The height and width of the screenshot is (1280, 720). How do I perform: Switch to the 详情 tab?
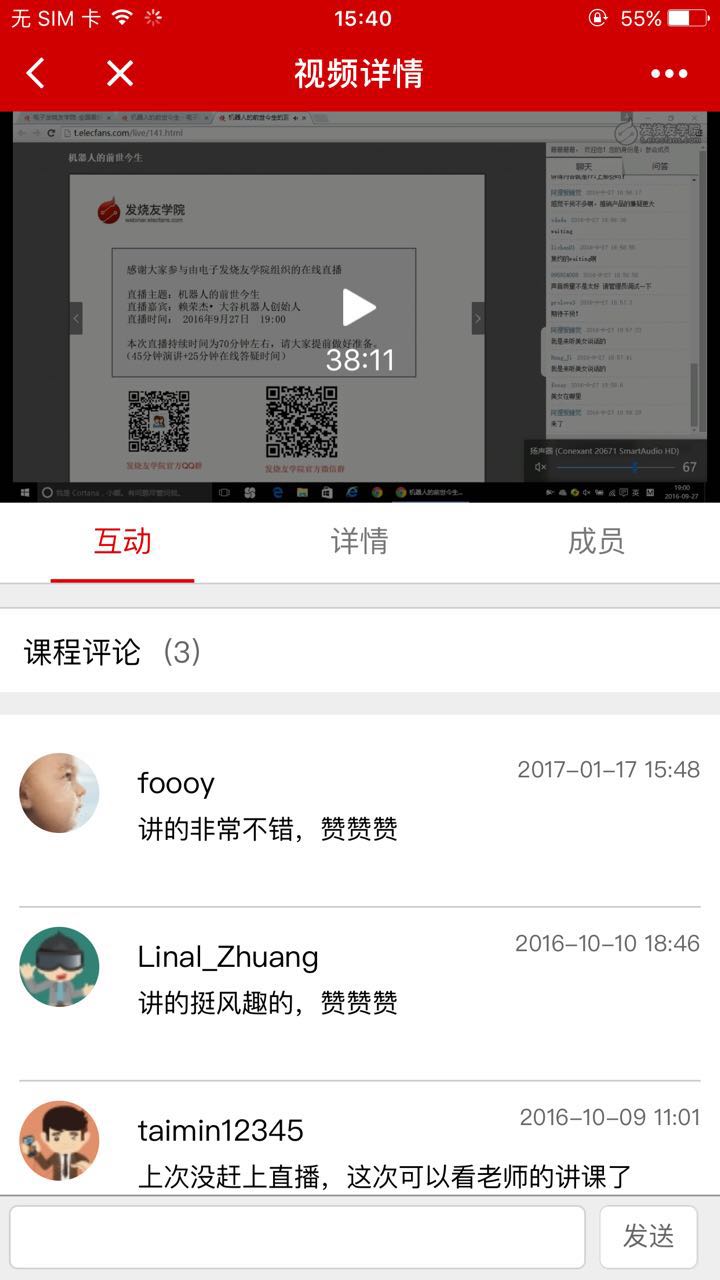(x=359, y=541)
